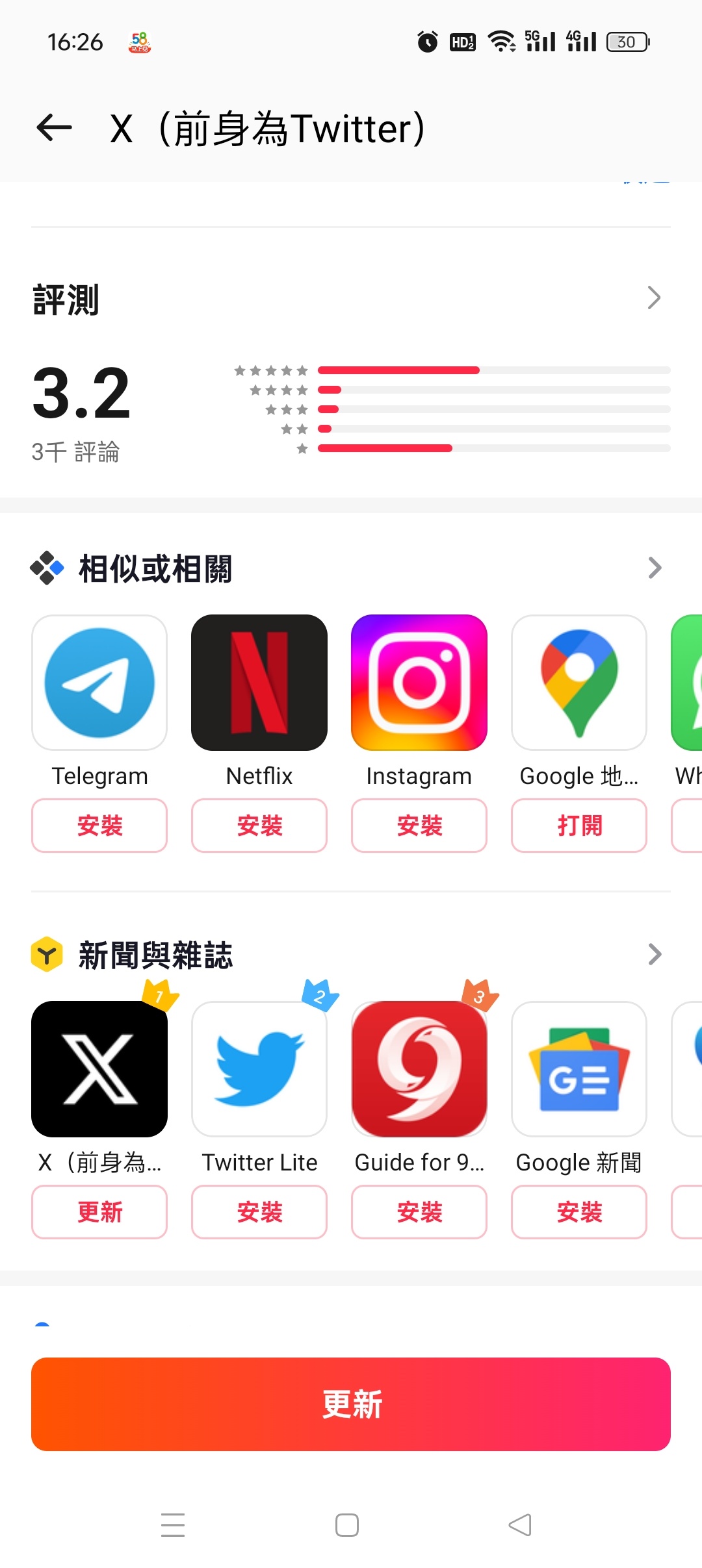Open the Guide for 9 app icon

tap(419, 1069)
